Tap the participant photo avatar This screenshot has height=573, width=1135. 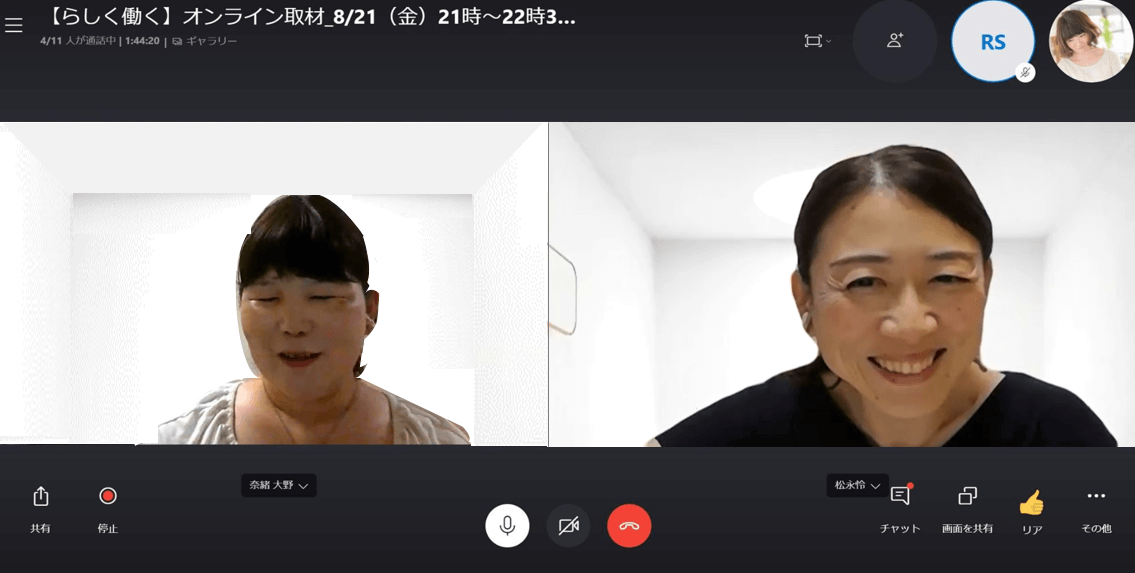[1090, 42]
